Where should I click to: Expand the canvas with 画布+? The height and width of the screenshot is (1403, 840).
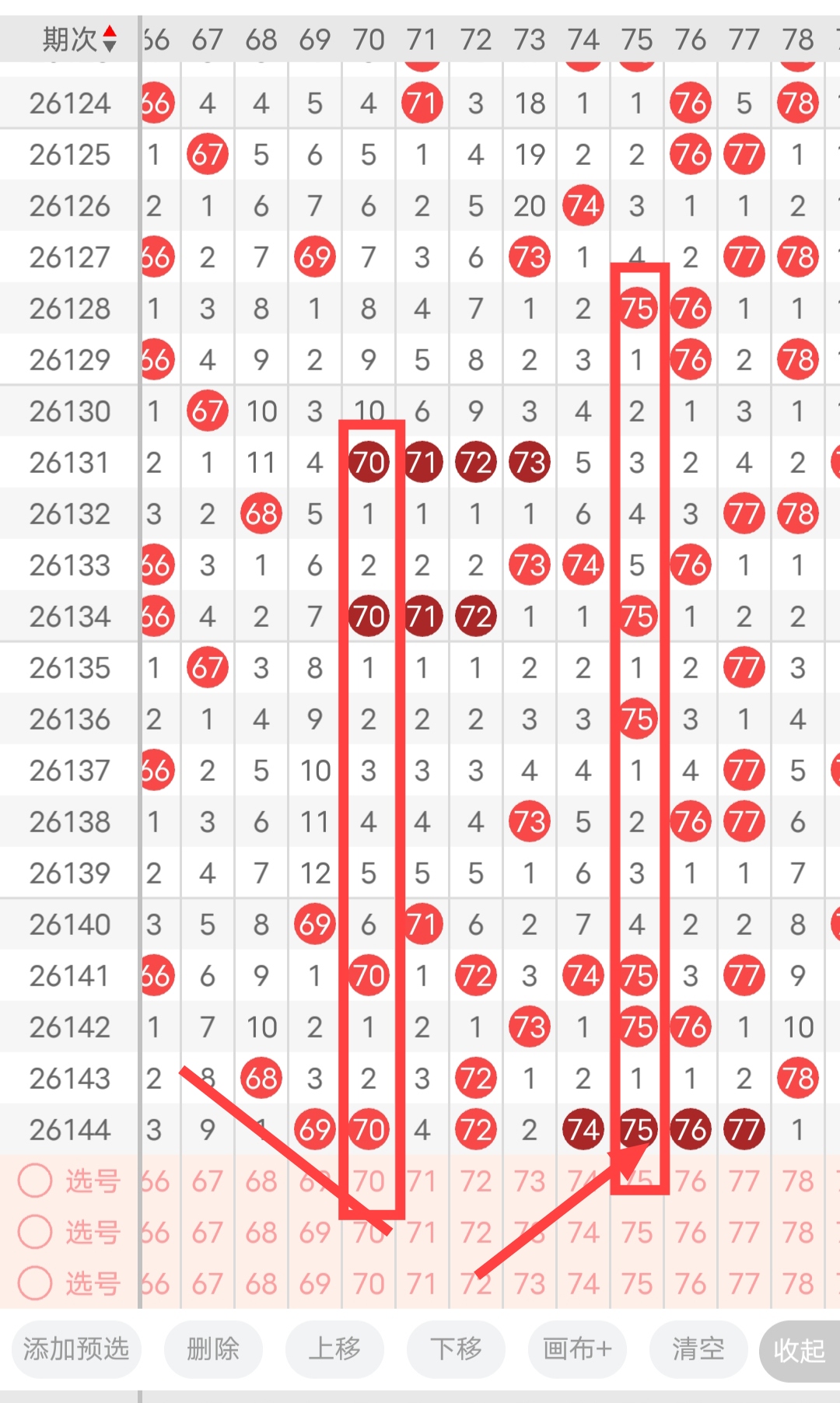(577, 1349)
